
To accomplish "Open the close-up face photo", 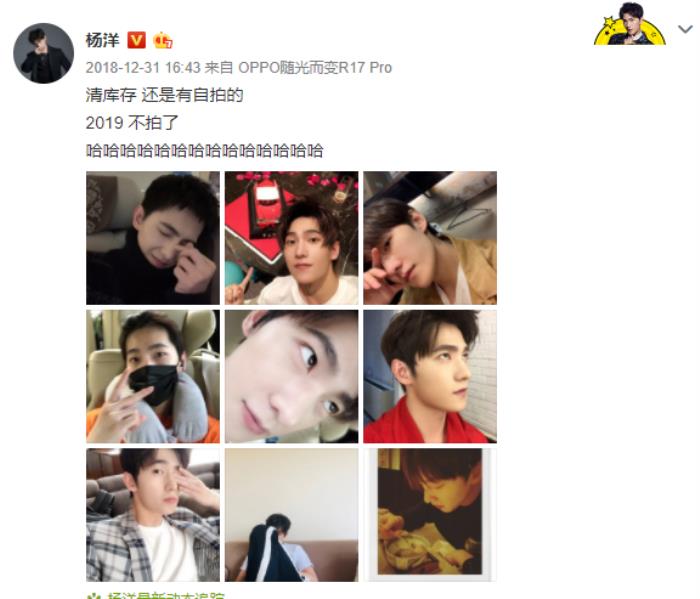I will (291, 376).
